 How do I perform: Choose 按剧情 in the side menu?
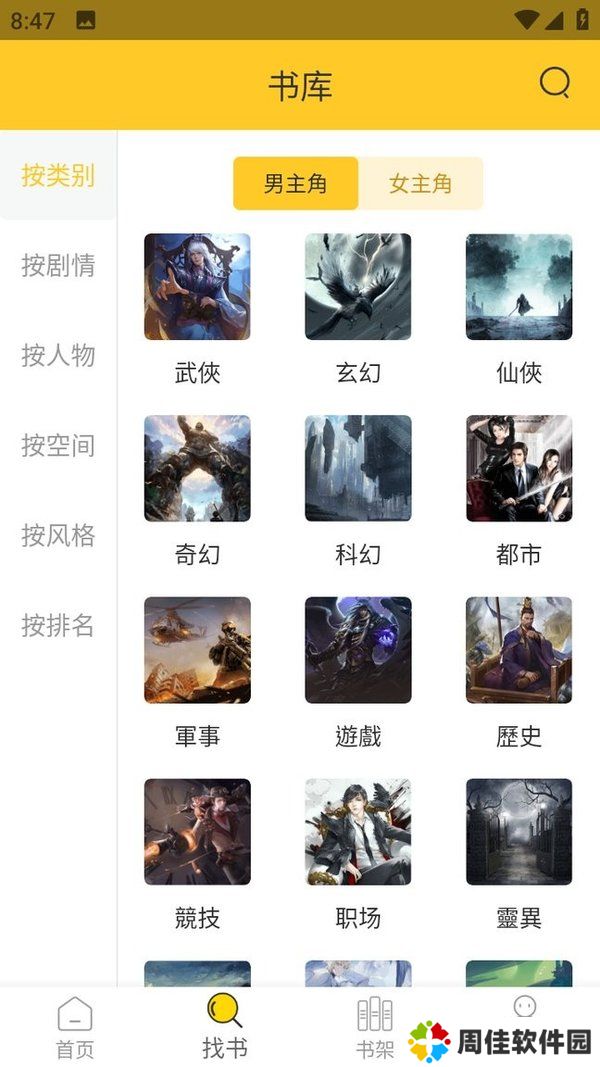[58, 265]
